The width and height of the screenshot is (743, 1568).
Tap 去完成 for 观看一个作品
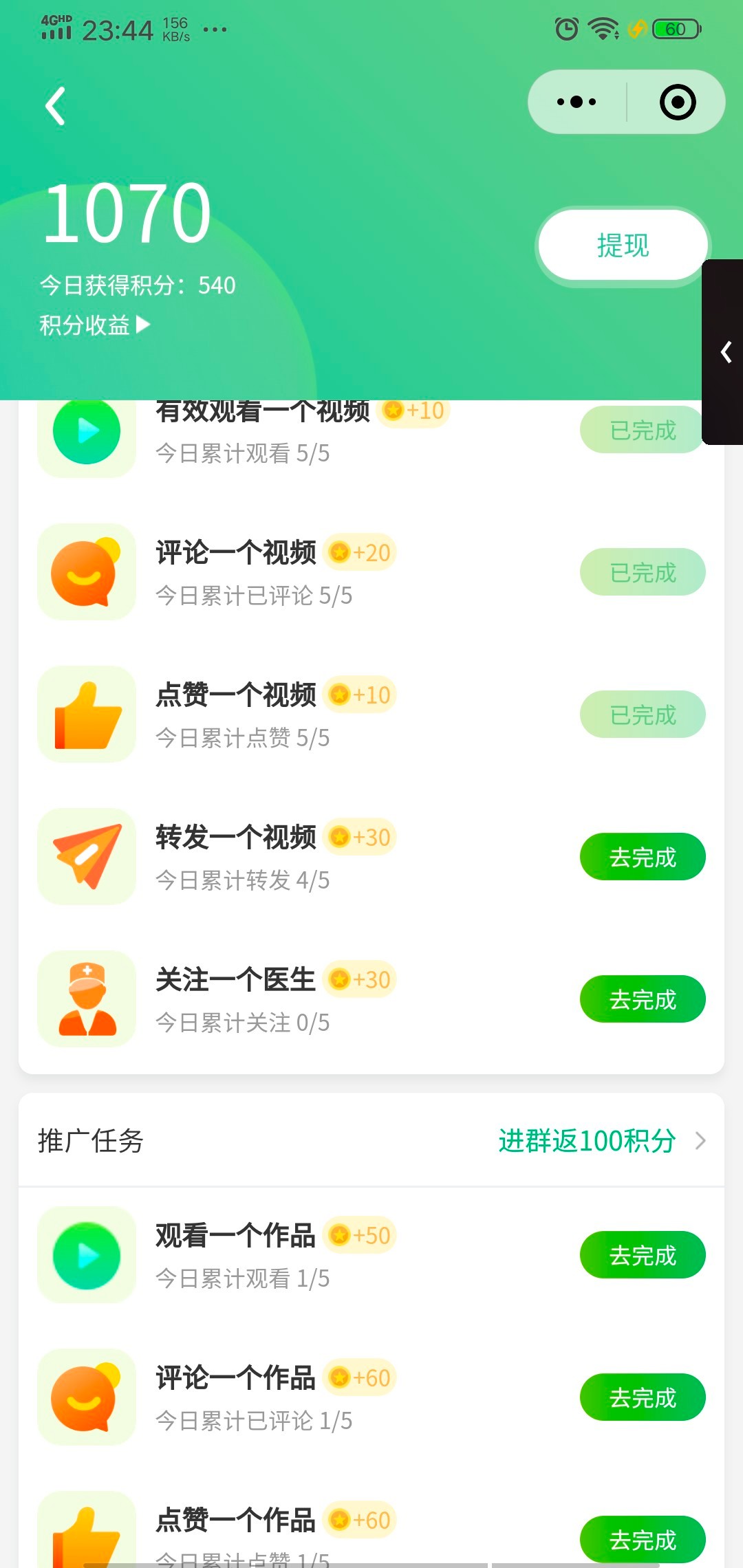point(643,1255)
